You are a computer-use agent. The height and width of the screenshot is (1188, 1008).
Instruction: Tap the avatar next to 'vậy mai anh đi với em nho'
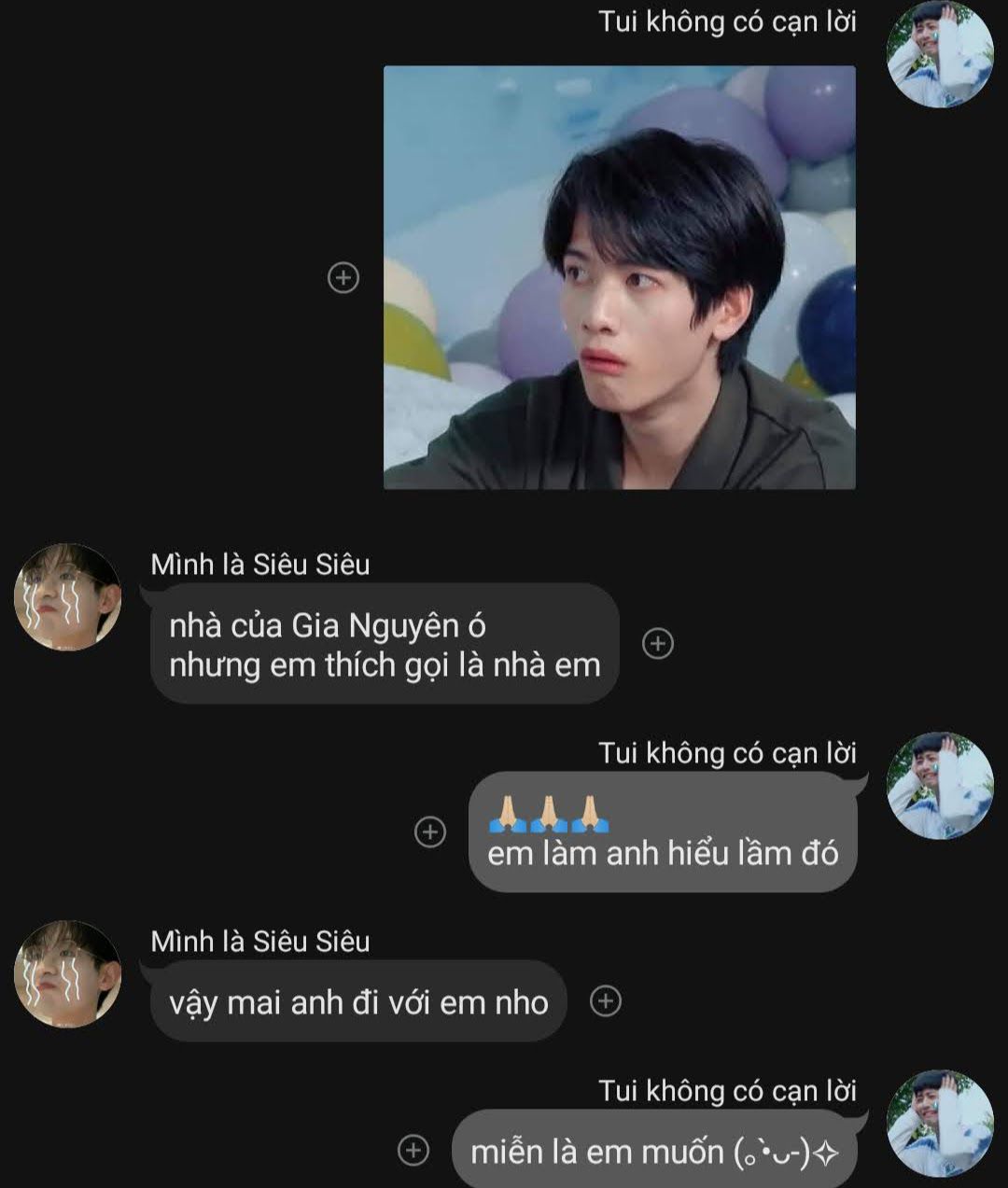click(67, 974)
